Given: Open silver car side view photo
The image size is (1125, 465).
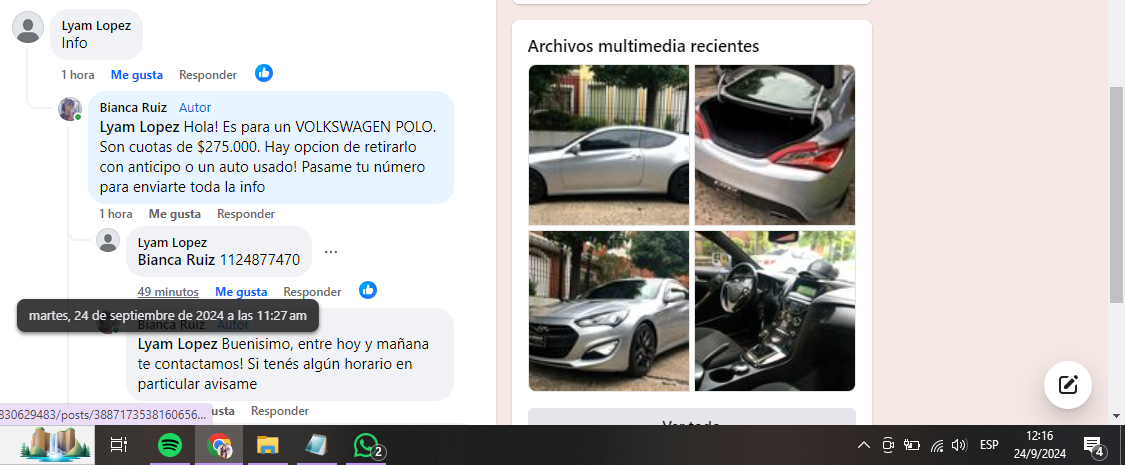Looking at the screenshot, I should (x=608, y=145).
